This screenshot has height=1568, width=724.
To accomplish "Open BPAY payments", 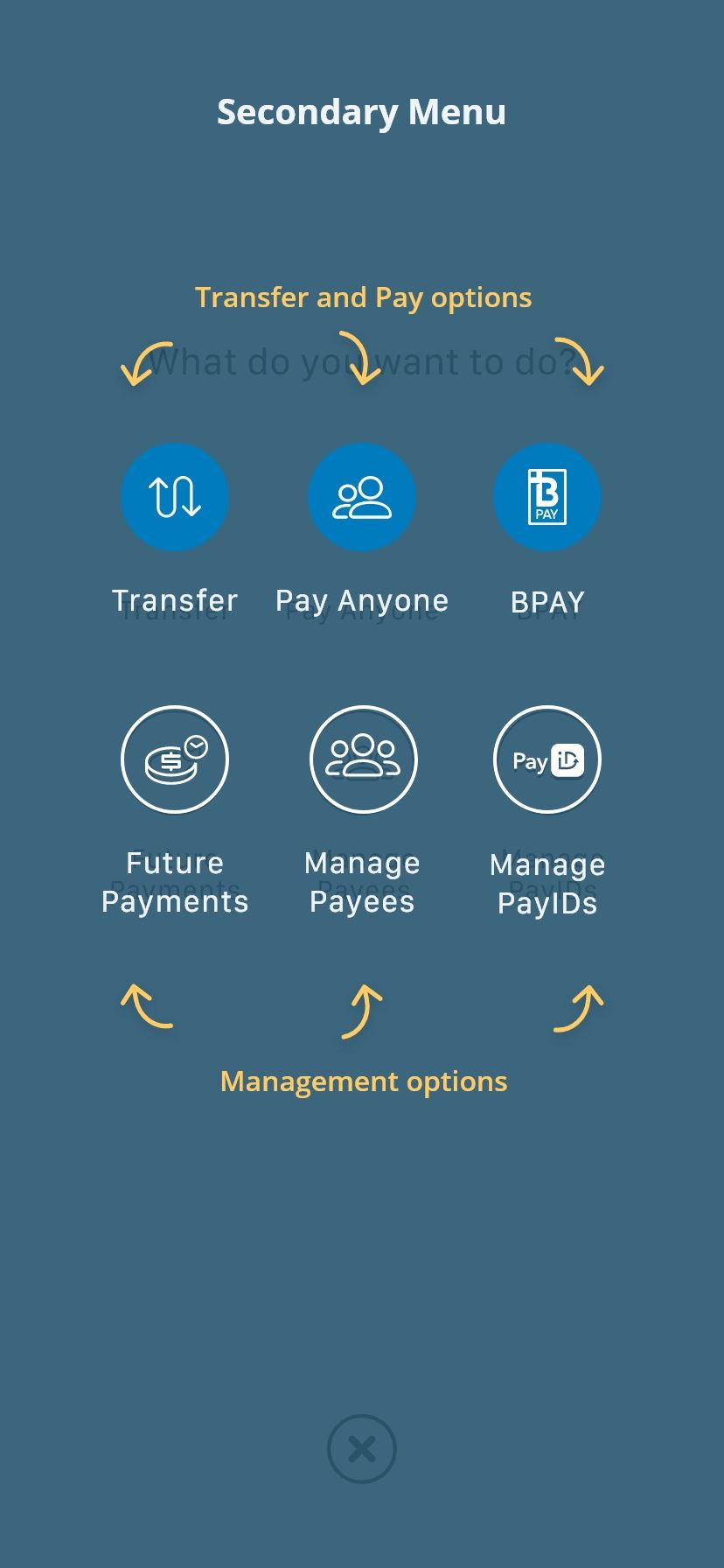I will tap(547, 497).
